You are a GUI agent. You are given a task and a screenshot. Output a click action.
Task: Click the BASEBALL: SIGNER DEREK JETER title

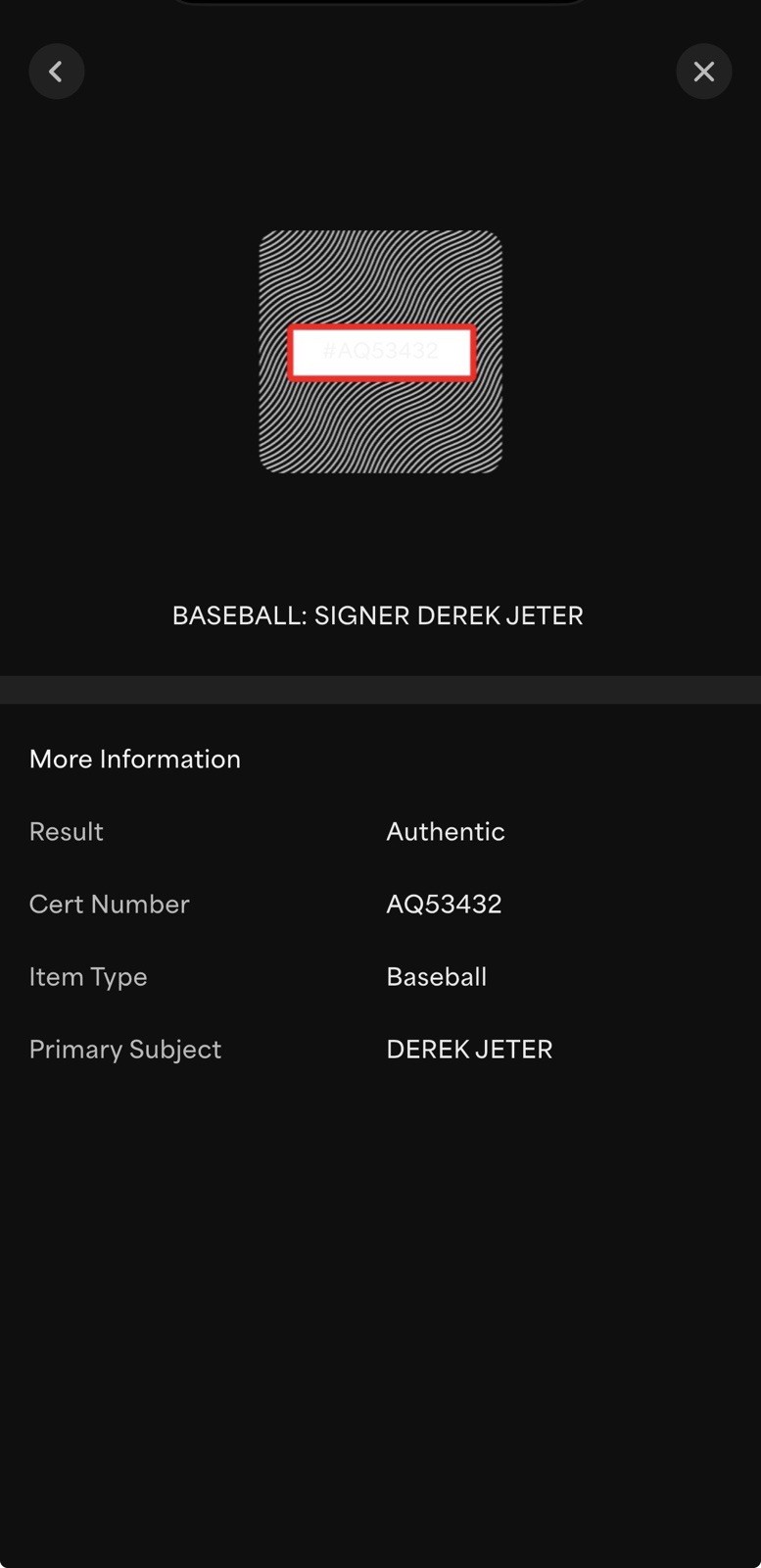point(378,614)
